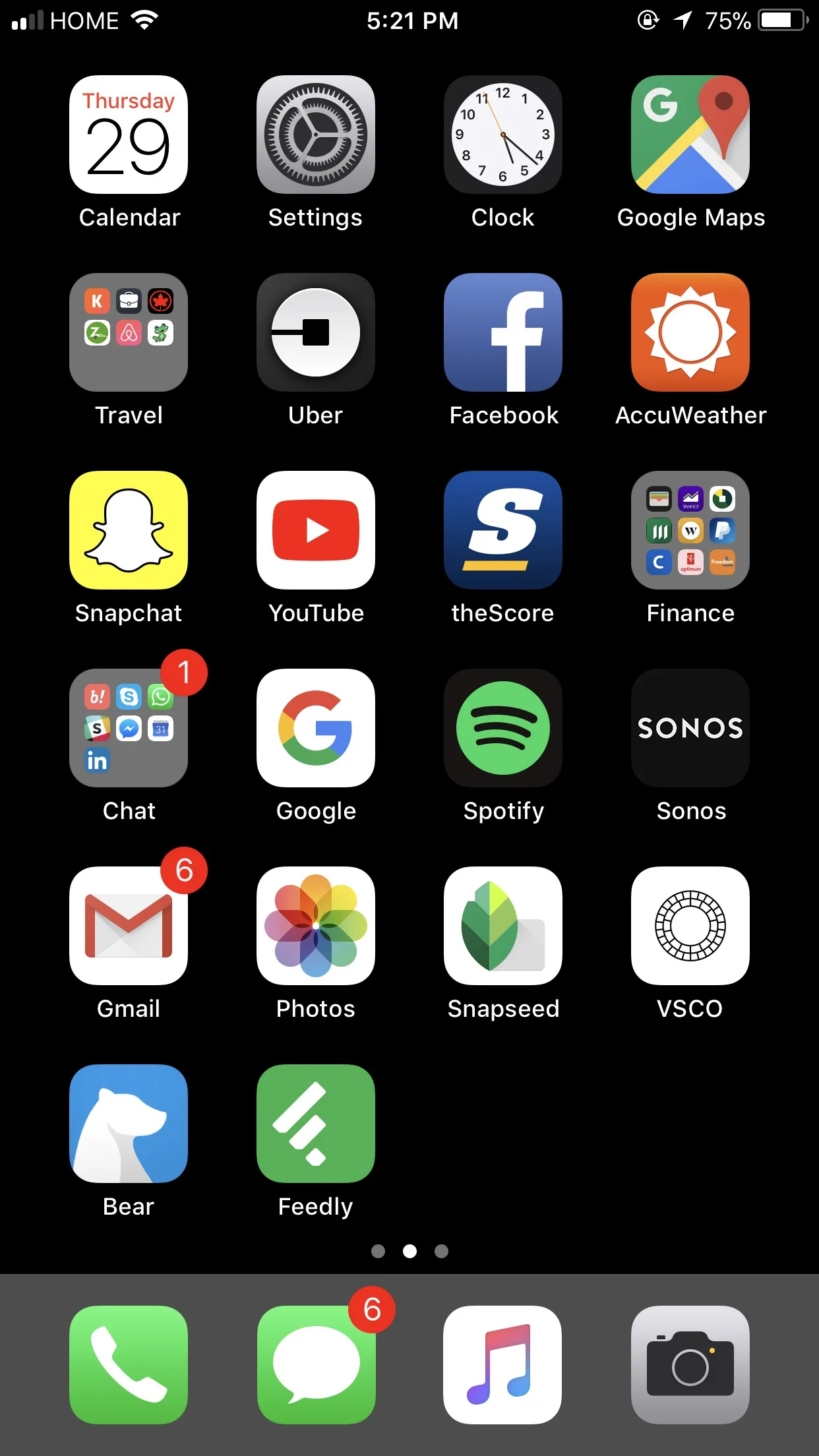Open the Camera from the dock

pyautogui.click(x=690, y=1365)
